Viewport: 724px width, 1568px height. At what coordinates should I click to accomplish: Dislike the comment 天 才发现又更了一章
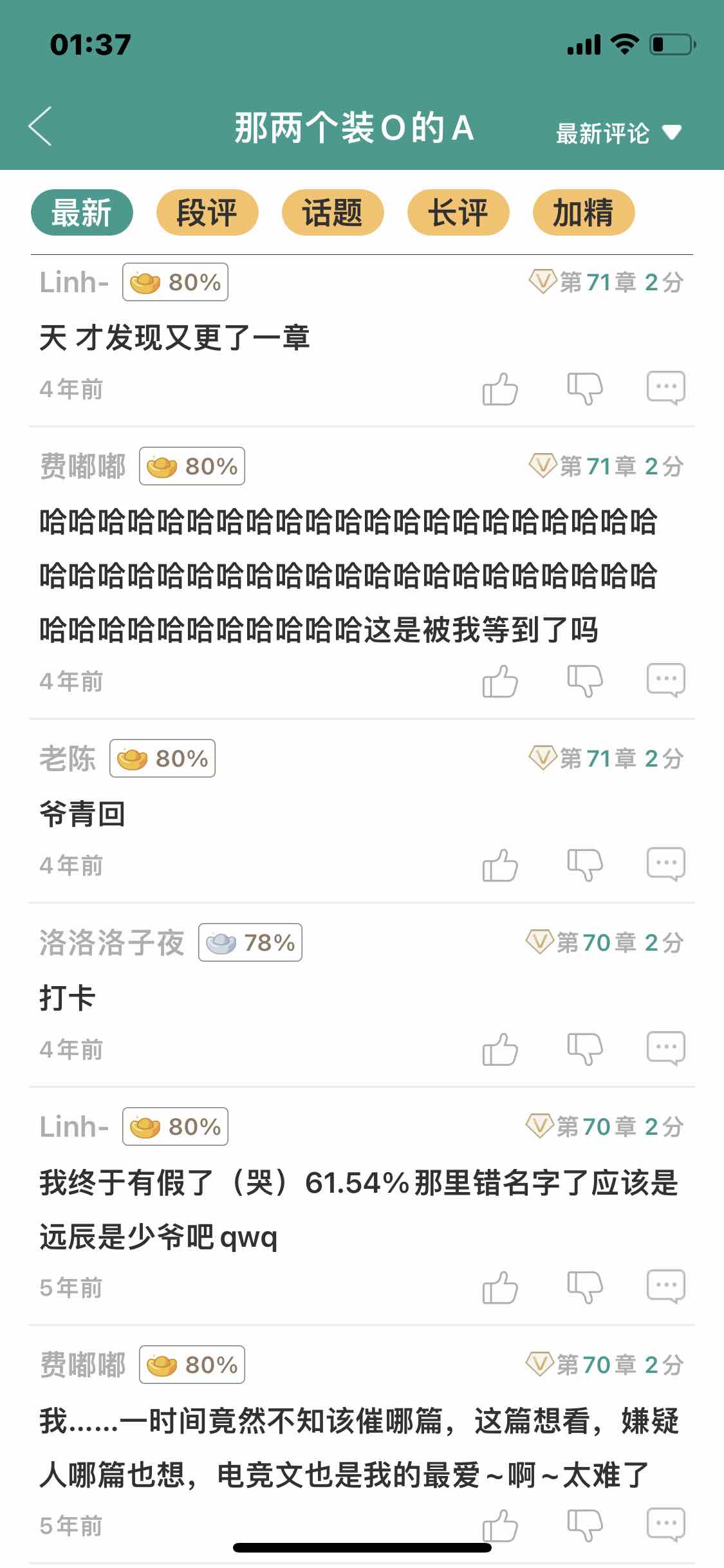point(584,389)
